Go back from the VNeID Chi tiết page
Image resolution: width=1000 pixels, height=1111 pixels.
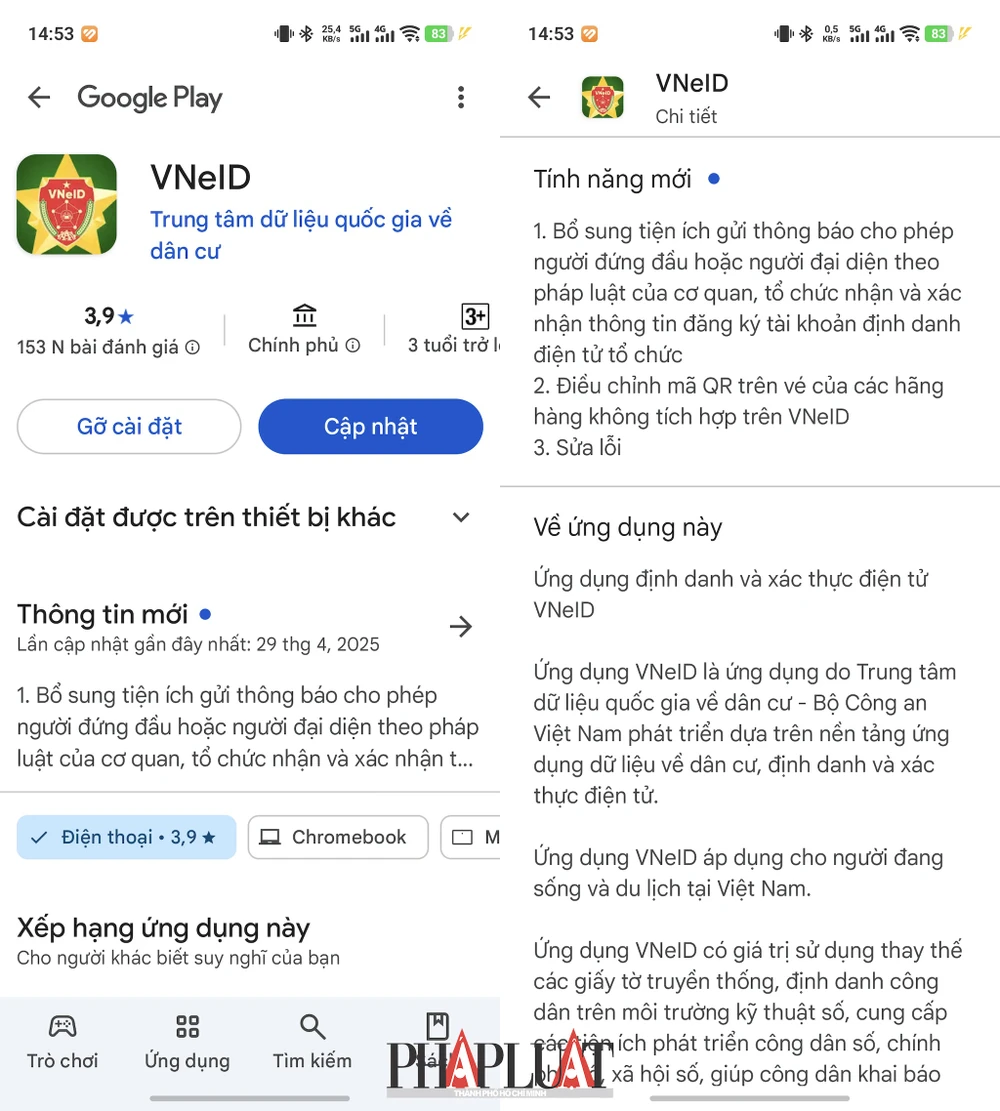[539, 97]
